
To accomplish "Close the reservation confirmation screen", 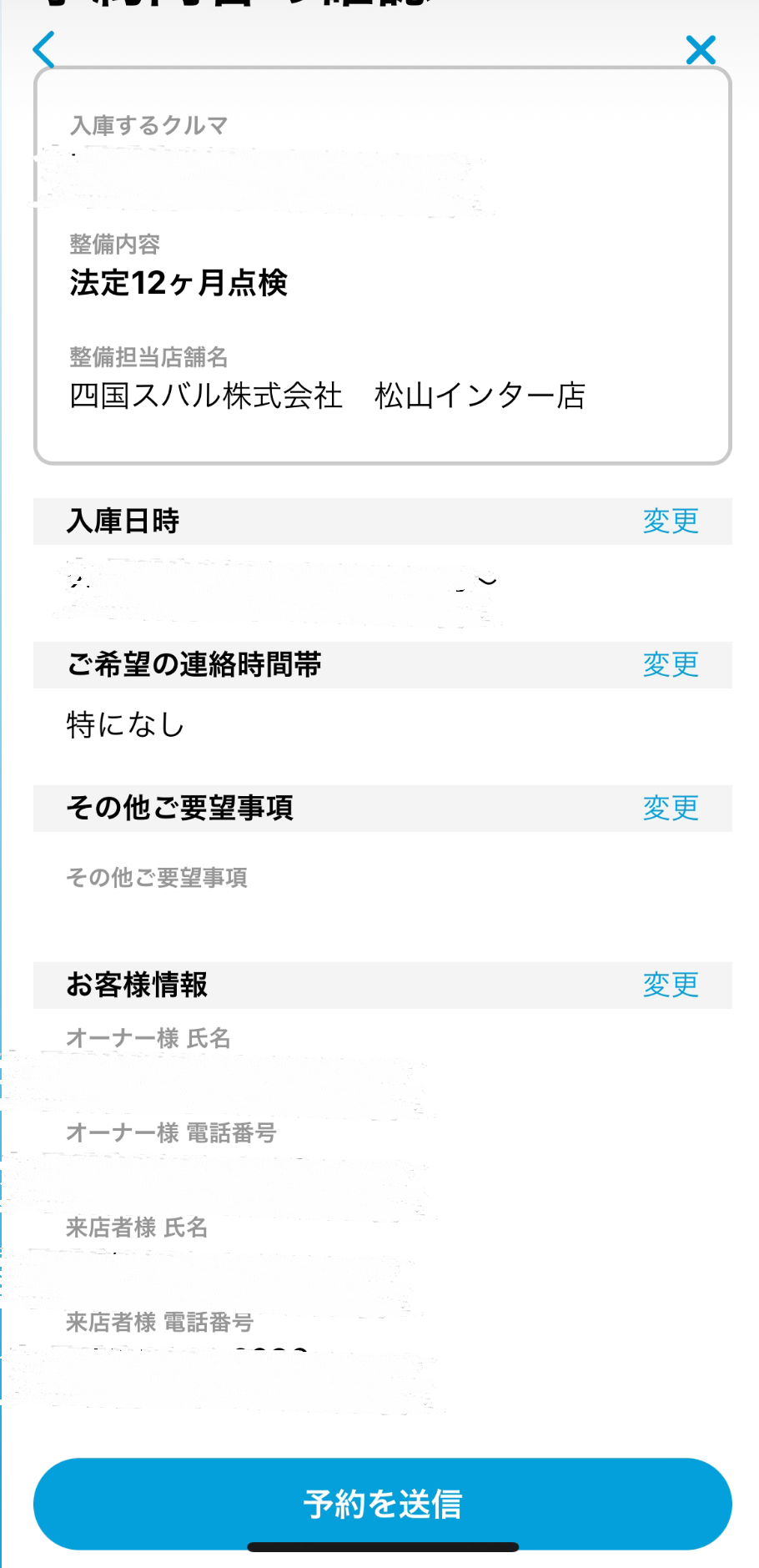I will (x=701, y=50).
